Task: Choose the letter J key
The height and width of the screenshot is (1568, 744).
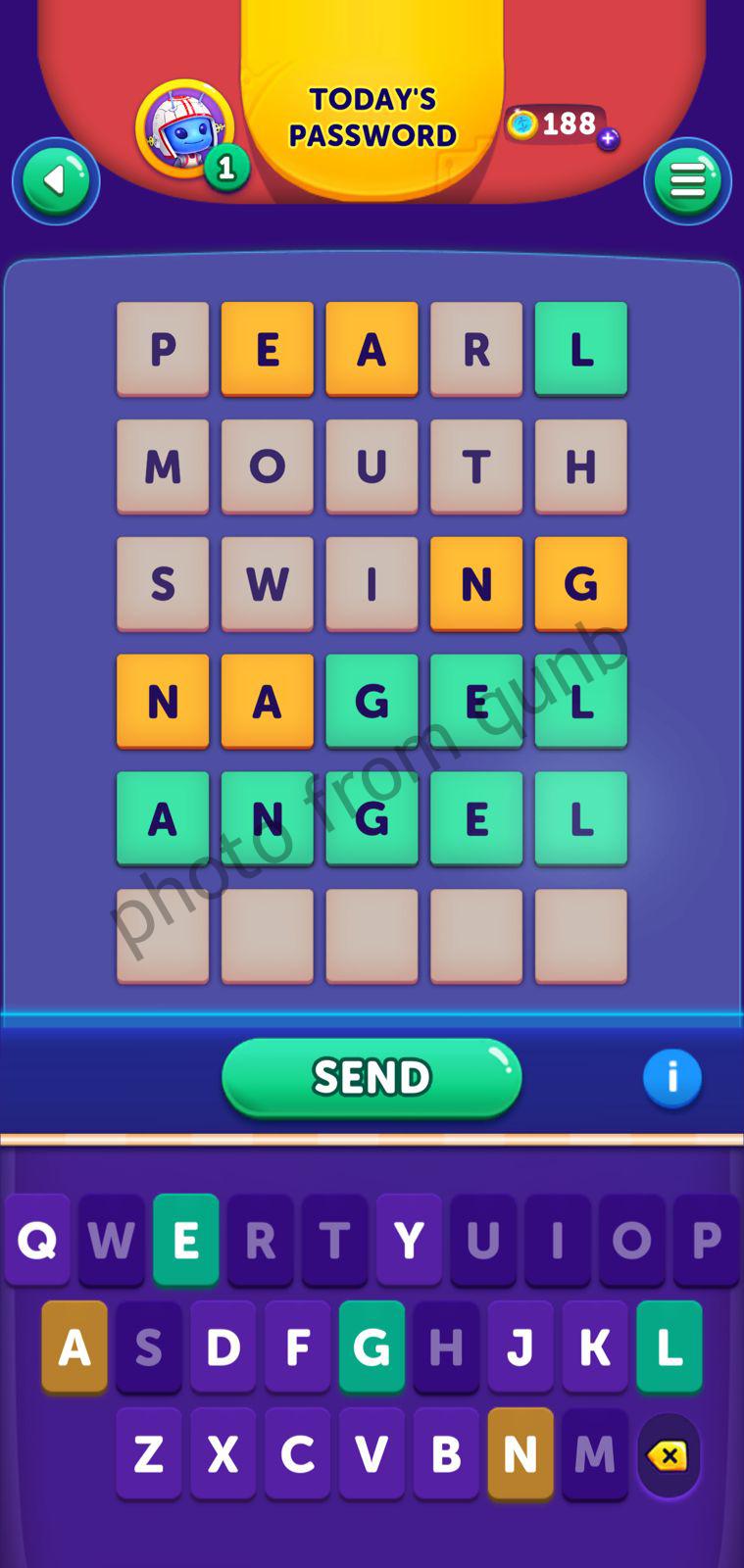Action: 521,1348
